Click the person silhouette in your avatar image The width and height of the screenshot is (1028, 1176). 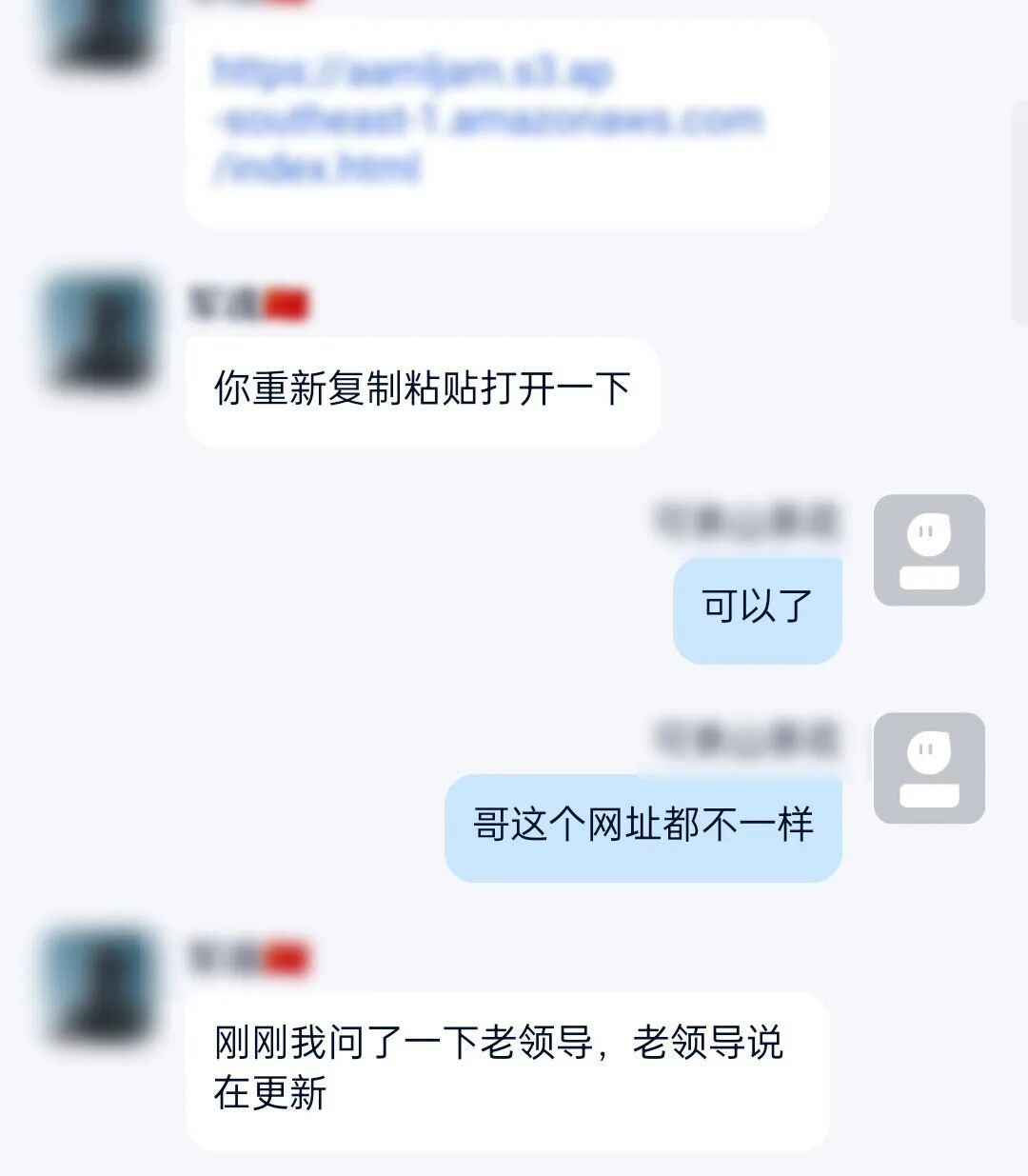pos(928,548)
